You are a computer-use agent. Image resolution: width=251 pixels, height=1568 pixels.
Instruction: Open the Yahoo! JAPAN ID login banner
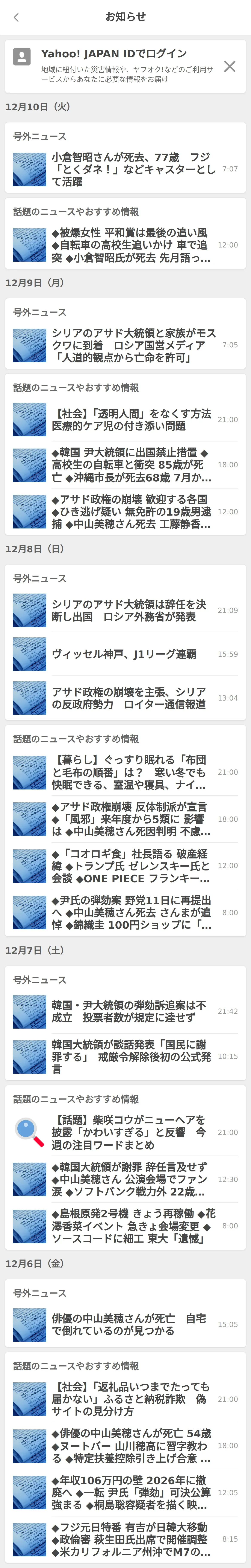click(115, 66)
